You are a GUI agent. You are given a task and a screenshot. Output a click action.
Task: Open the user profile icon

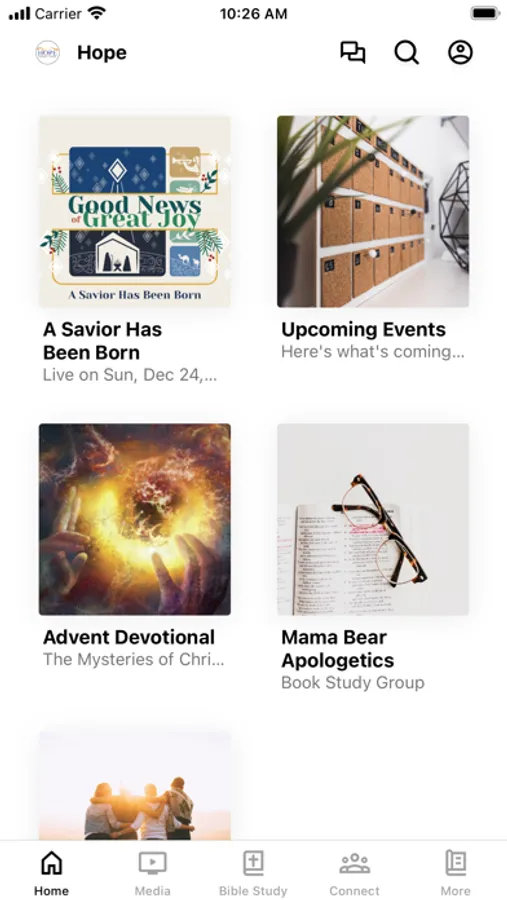tap(460, 53)
